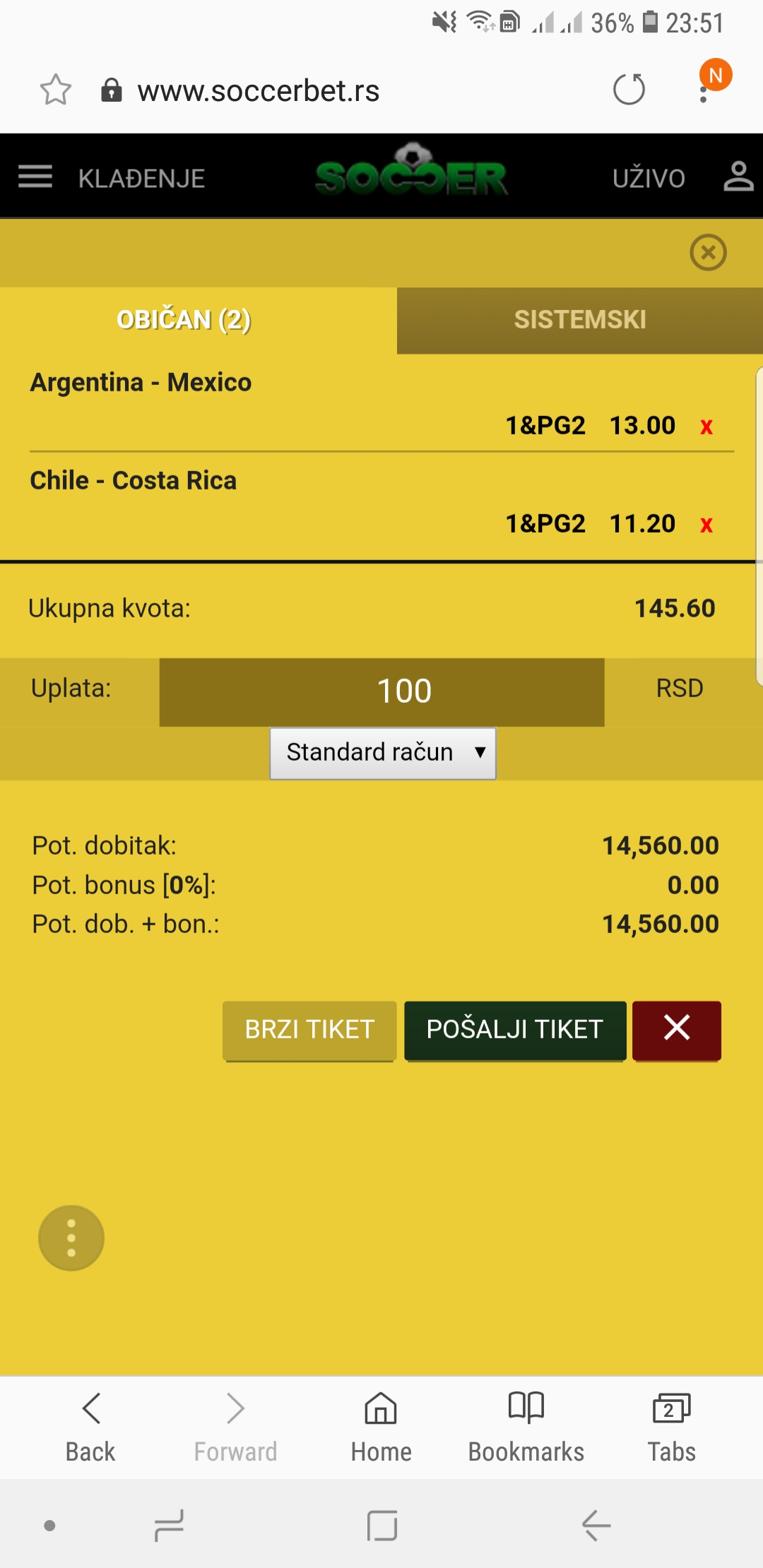Select the OBIČAN (2) tab
The height and width of the screenshot is (1568, 763).
184,320
